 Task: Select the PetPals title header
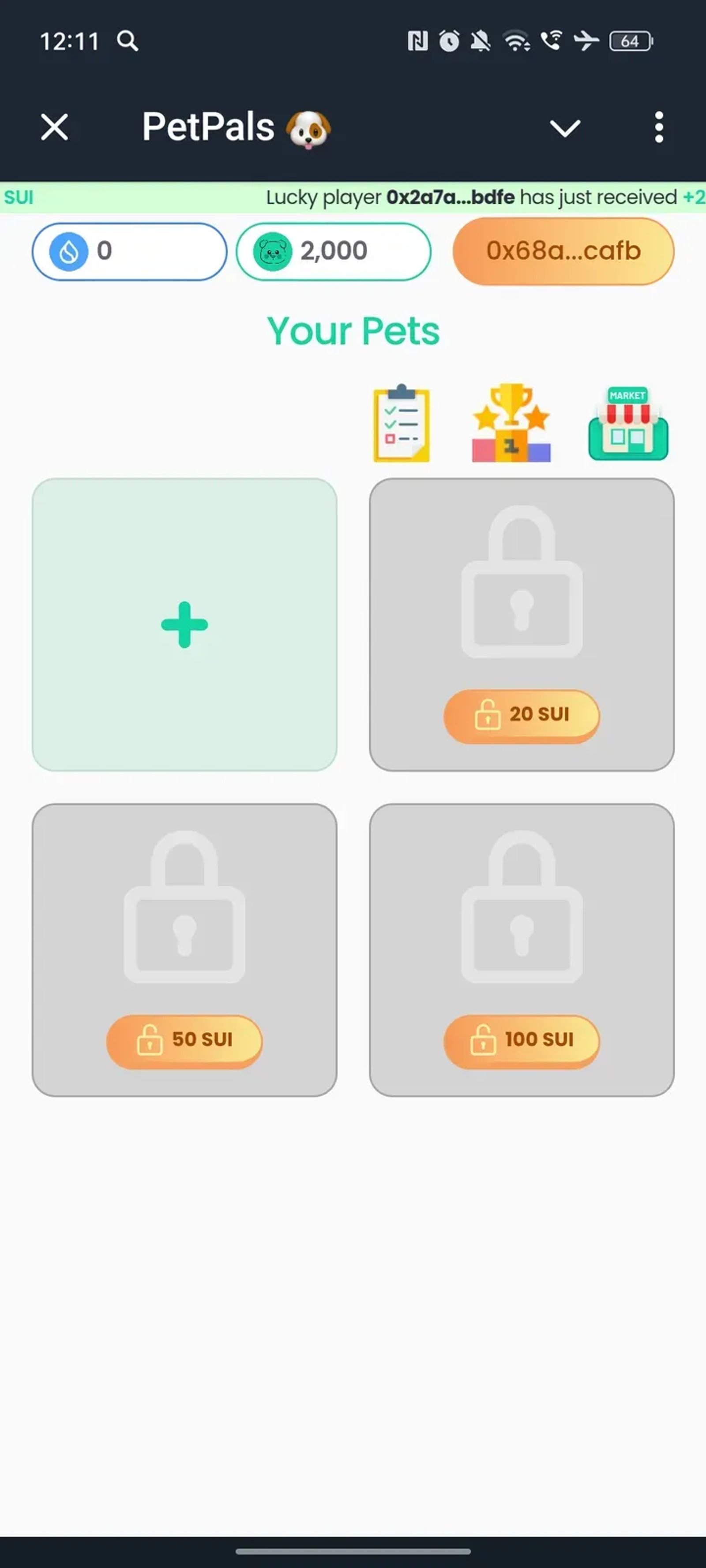237,127
